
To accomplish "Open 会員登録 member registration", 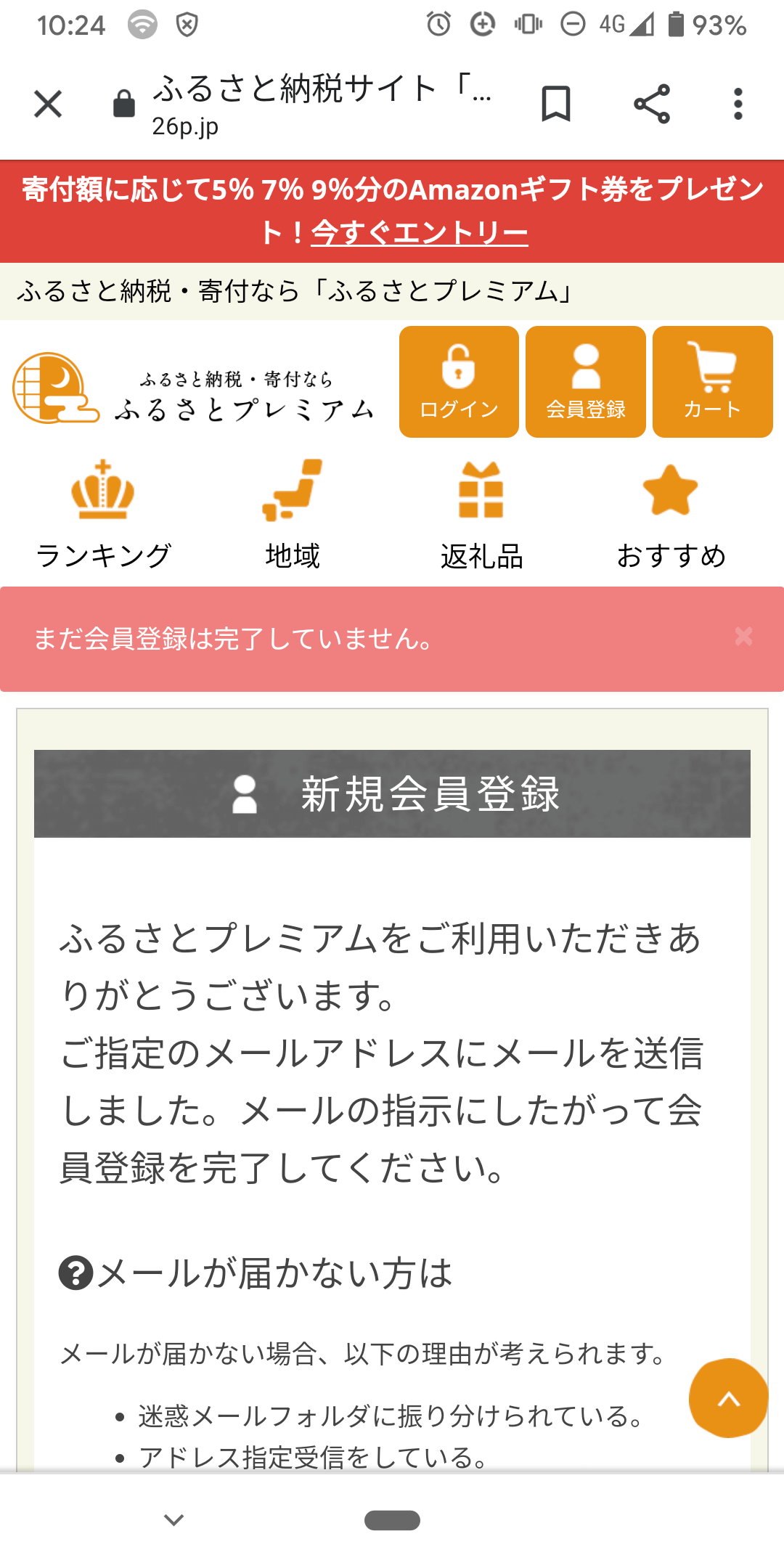I will (x=585, y=382).
